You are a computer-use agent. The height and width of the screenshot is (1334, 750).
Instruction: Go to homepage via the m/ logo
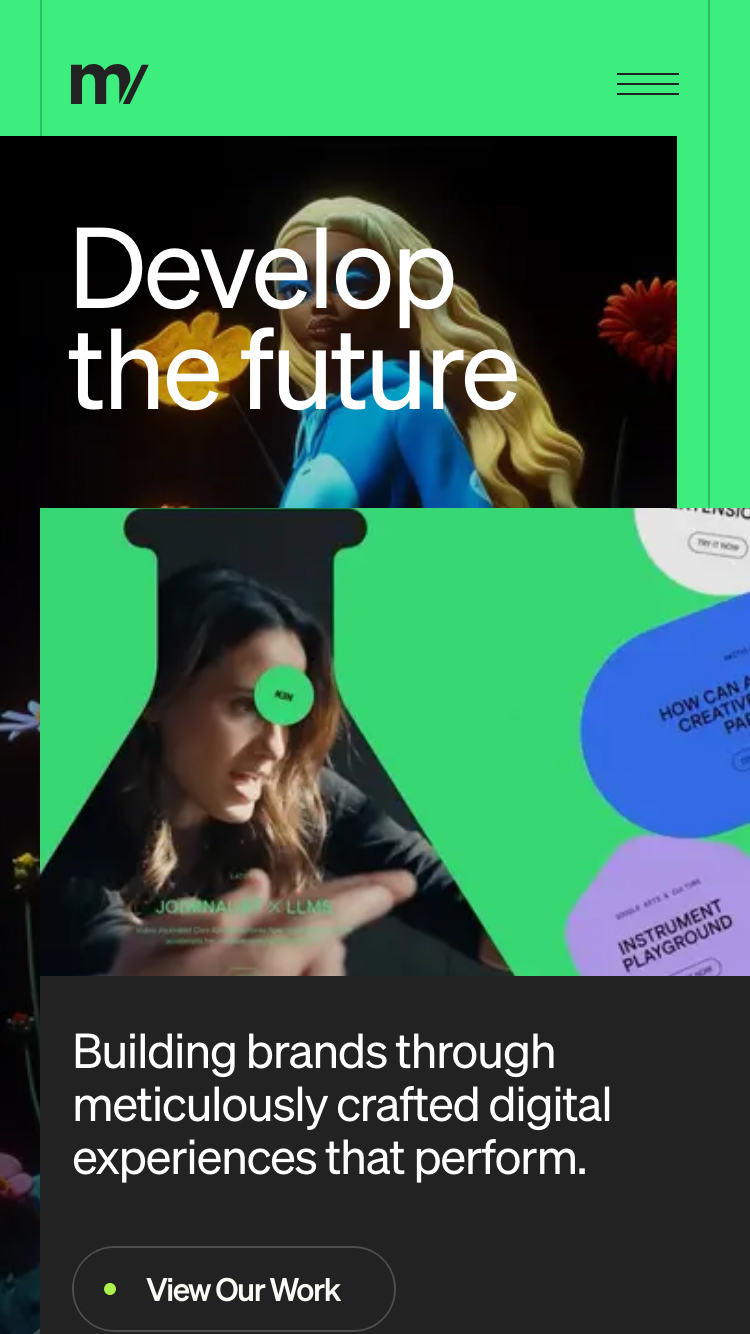[x=109, y=85]
